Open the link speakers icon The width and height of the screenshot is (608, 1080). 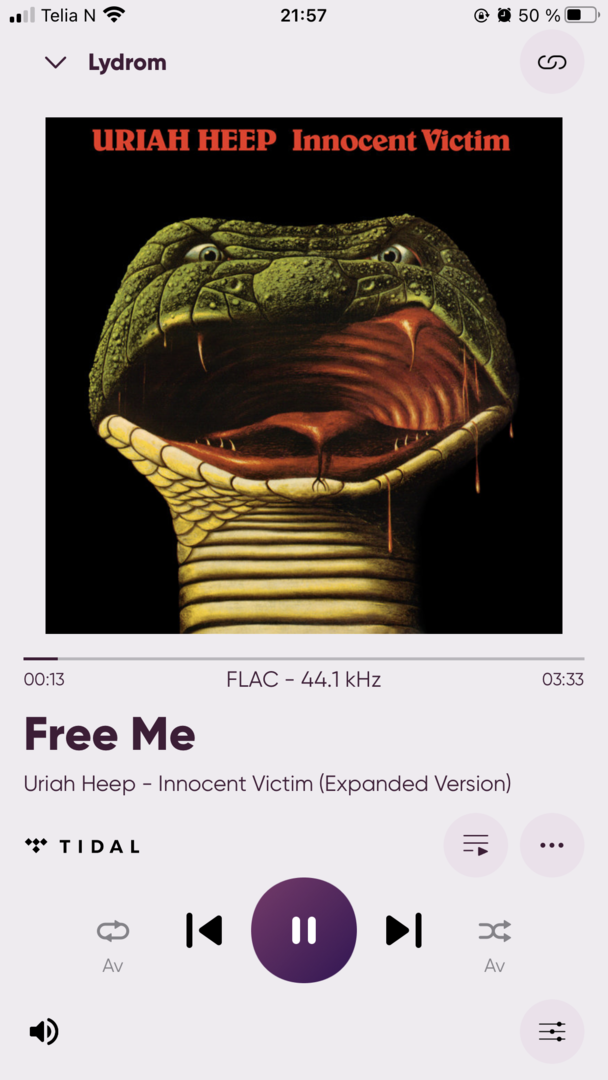[x=552, y=62]
